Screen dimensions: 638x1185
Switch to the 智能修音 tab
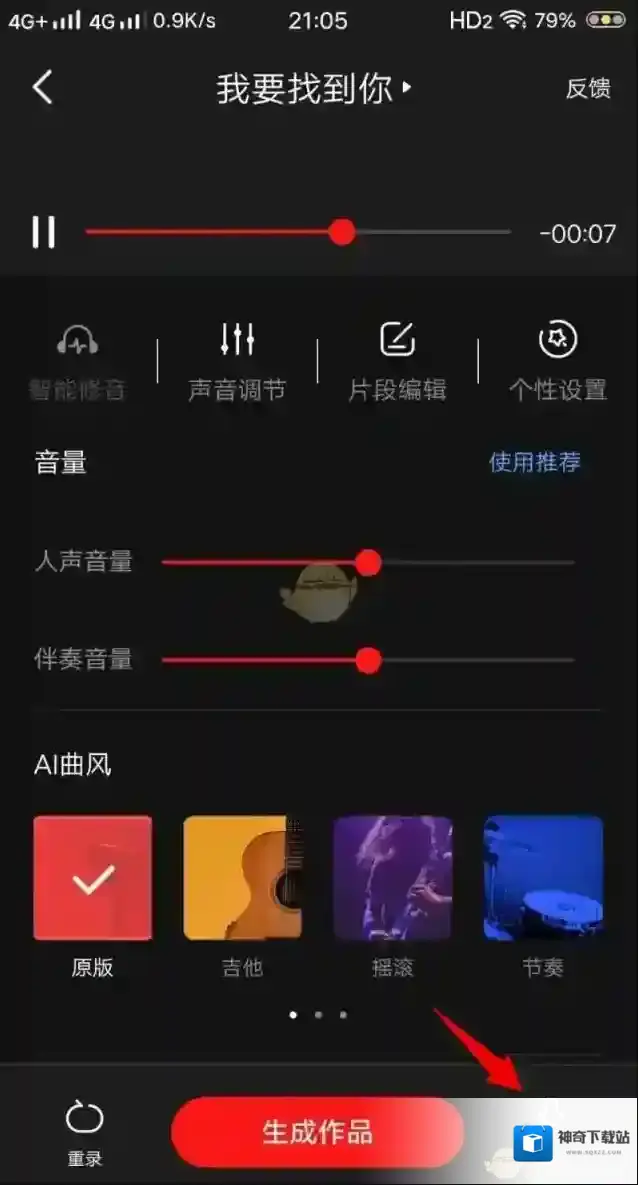pos(77,362)
